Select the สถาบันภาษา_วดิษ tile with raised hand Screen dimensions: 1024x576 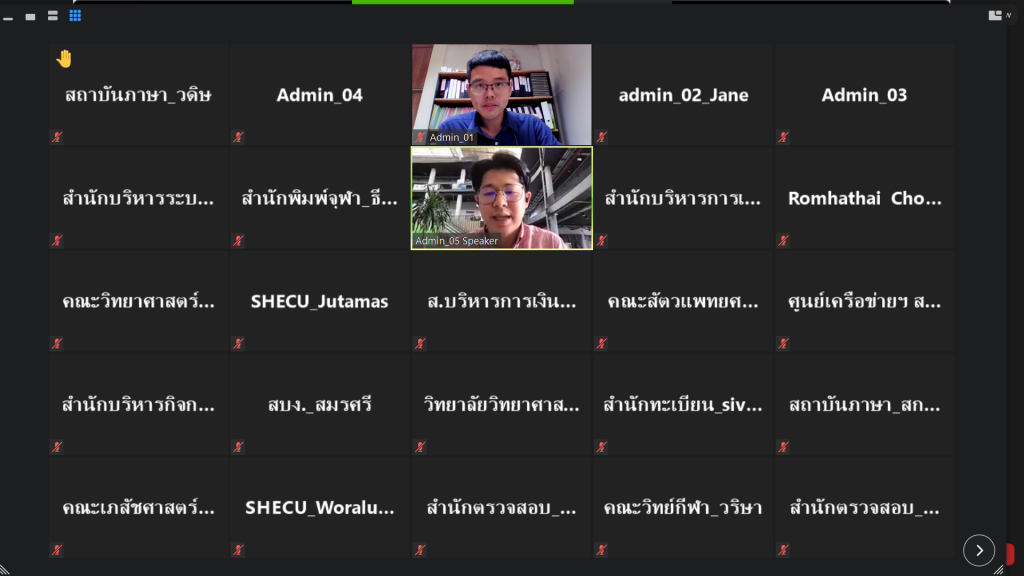click(138, 95)
